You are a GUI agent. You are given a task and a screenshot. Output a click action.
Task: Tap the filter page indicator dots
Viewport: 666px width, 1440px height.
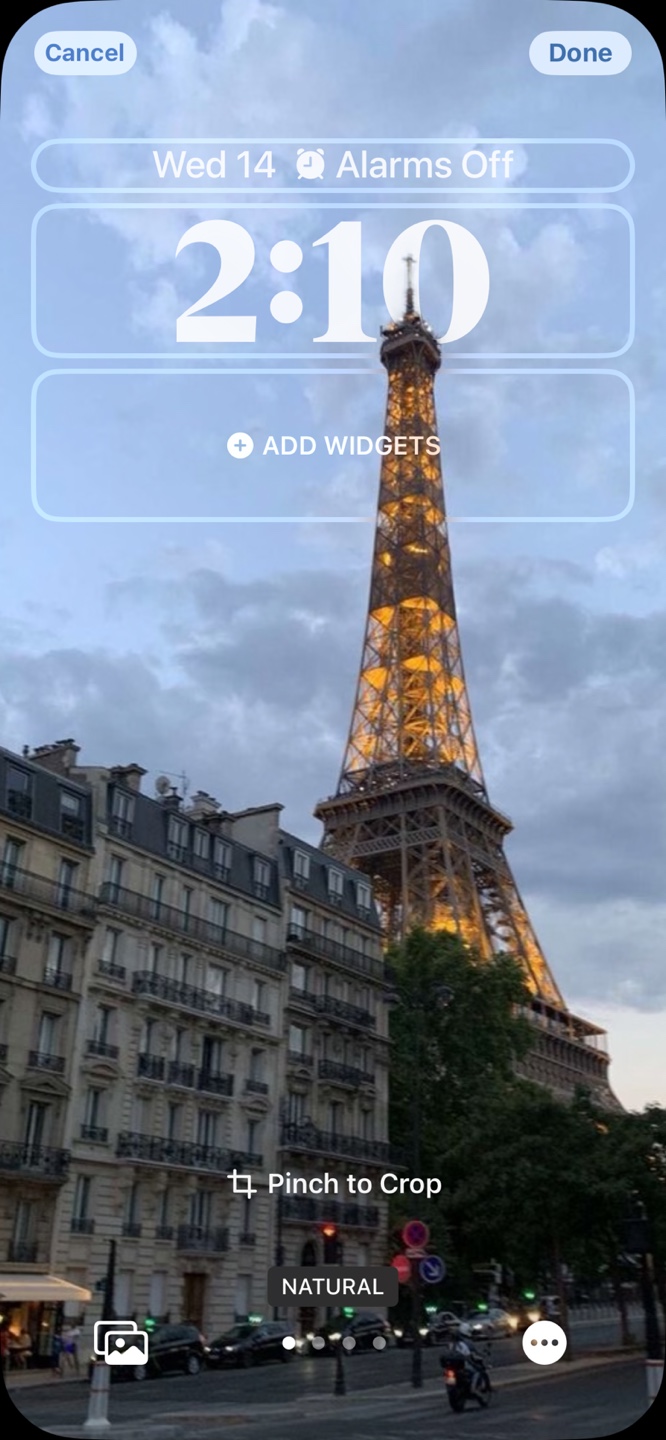pyautogui.click(x=333, y=1343)
